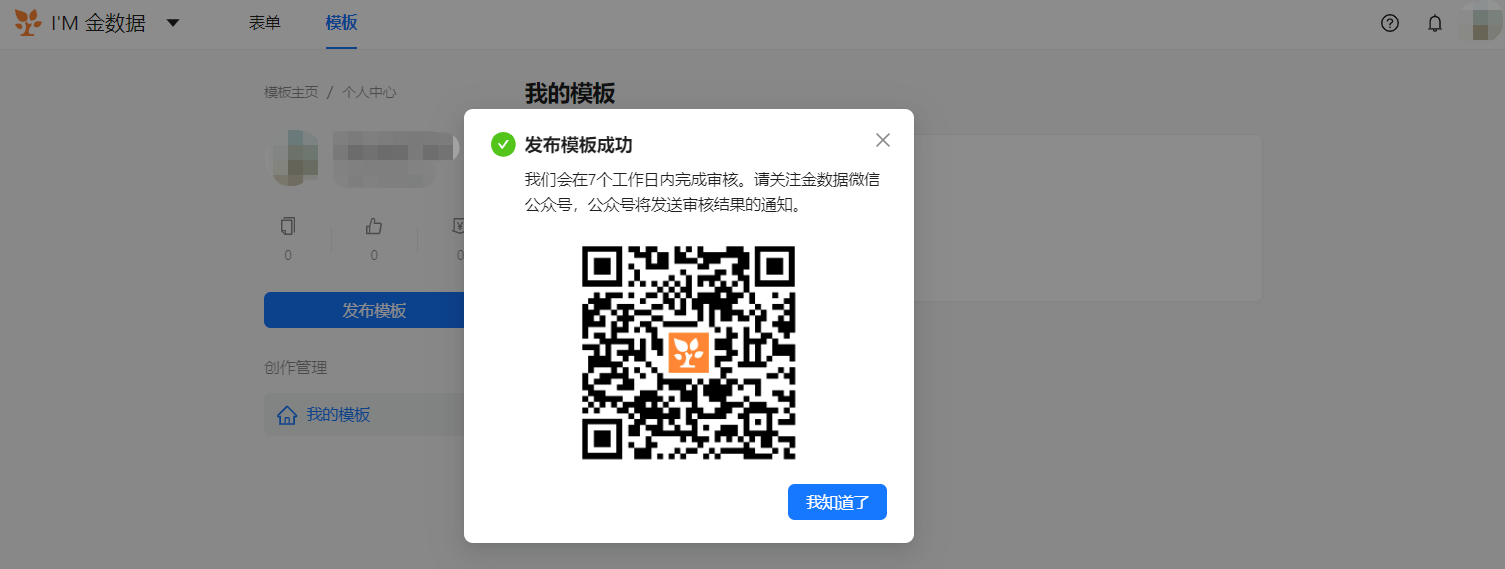Open 我的模板 in the sidebar
1505x569 pixels.
(x=338, y=414)
